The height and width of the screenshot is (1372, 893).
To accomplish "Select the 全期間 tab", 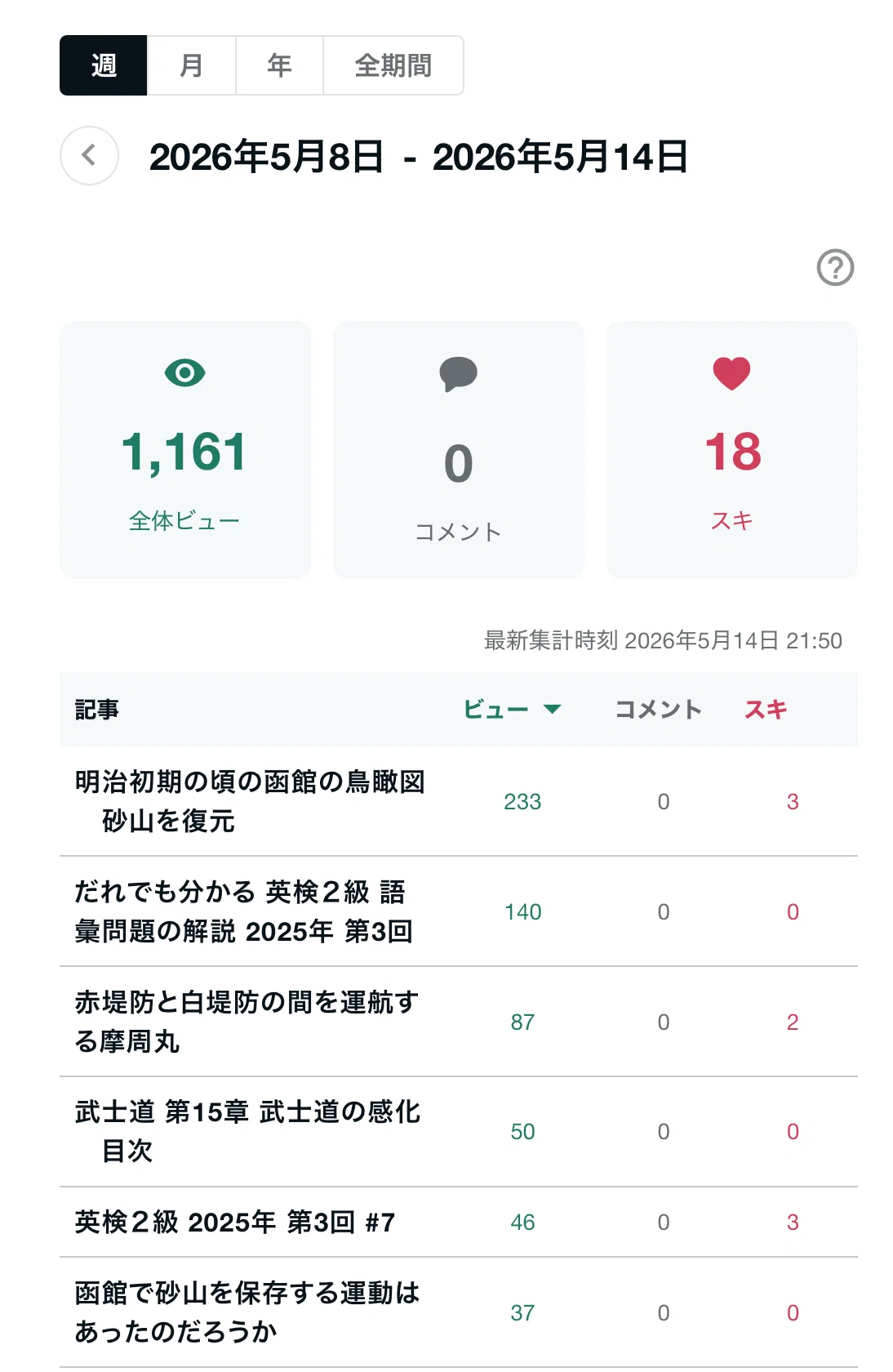I will click(x=393, y=65).
